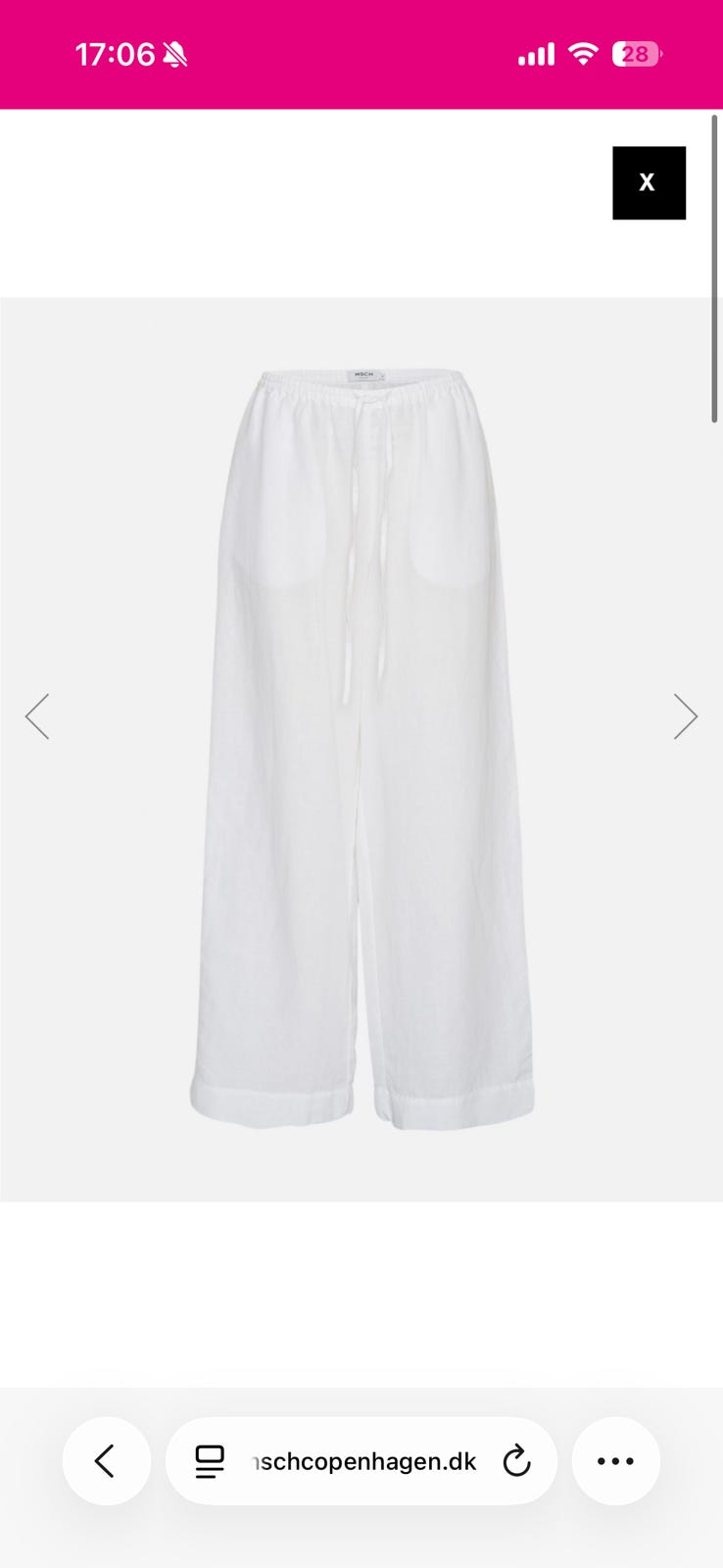Viewport: 723px width, 1568px height.
Task: Go back to the previous page
Action: (106, 1461)
